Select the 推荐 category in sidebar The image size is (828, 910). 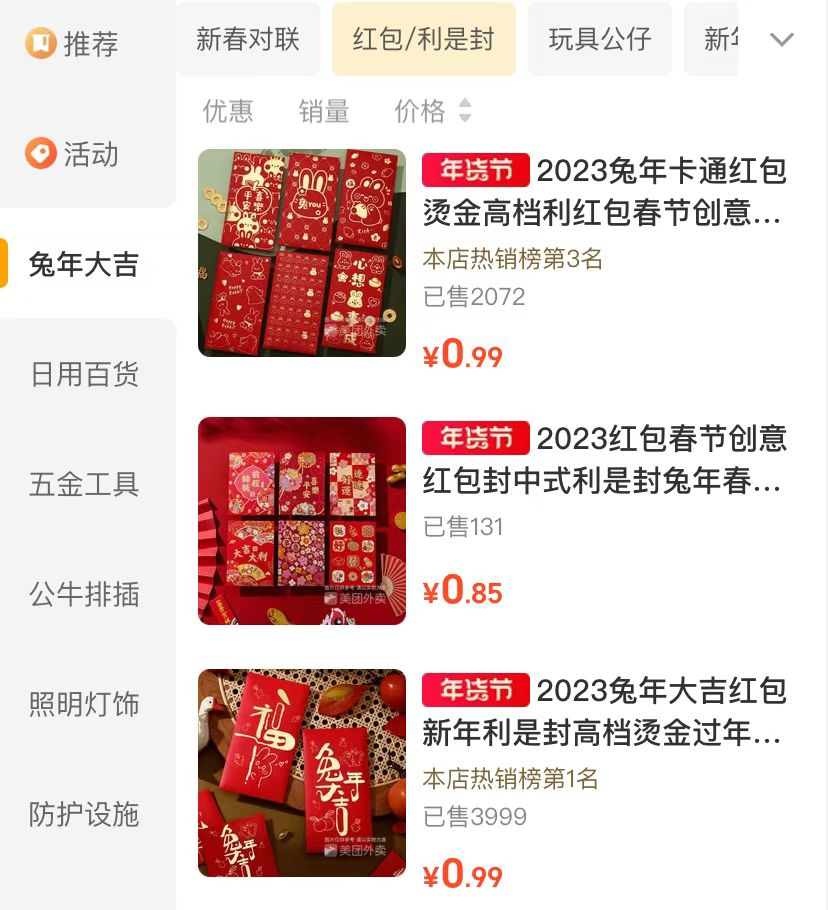[72, 44]
